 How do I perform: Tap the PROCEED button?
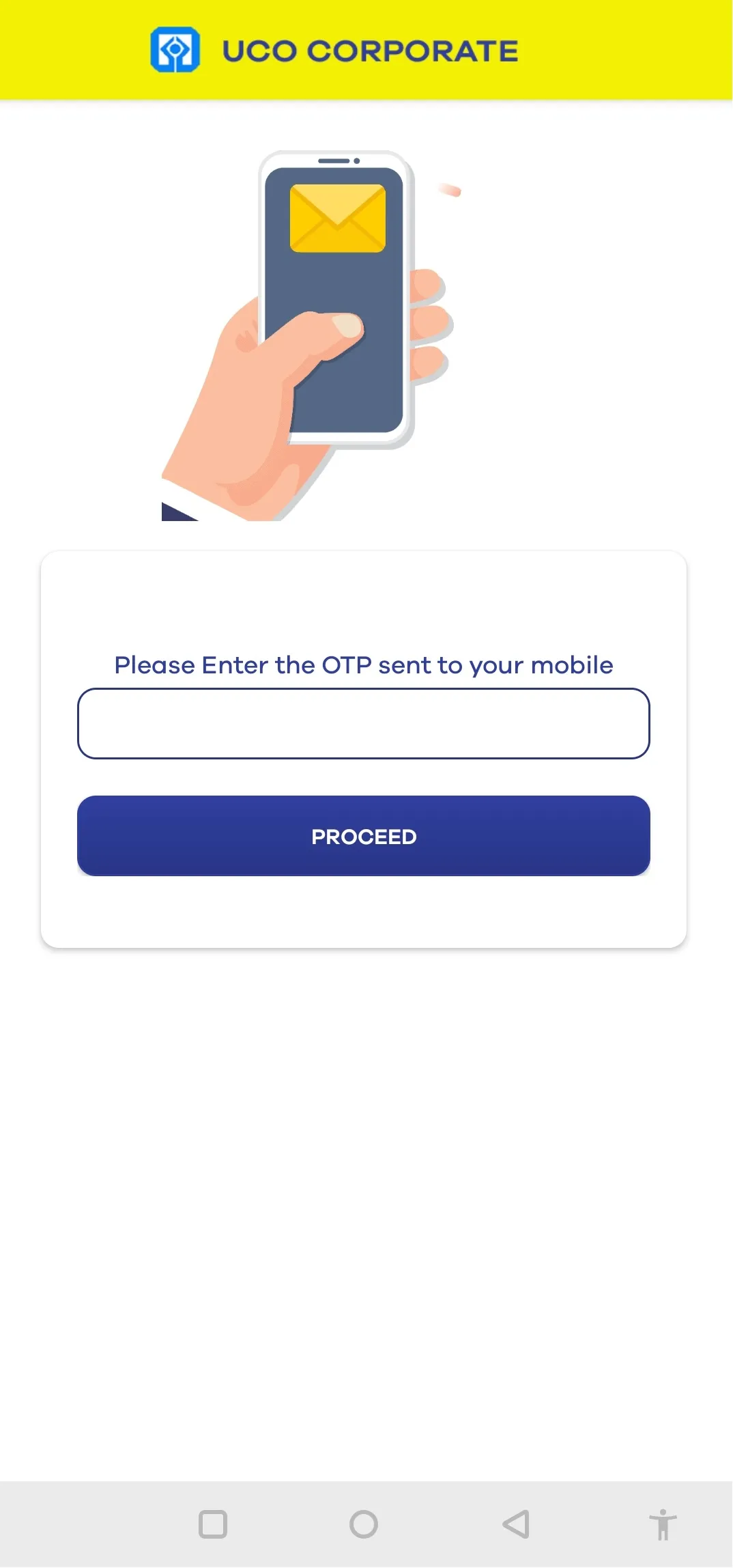[363, 836]
